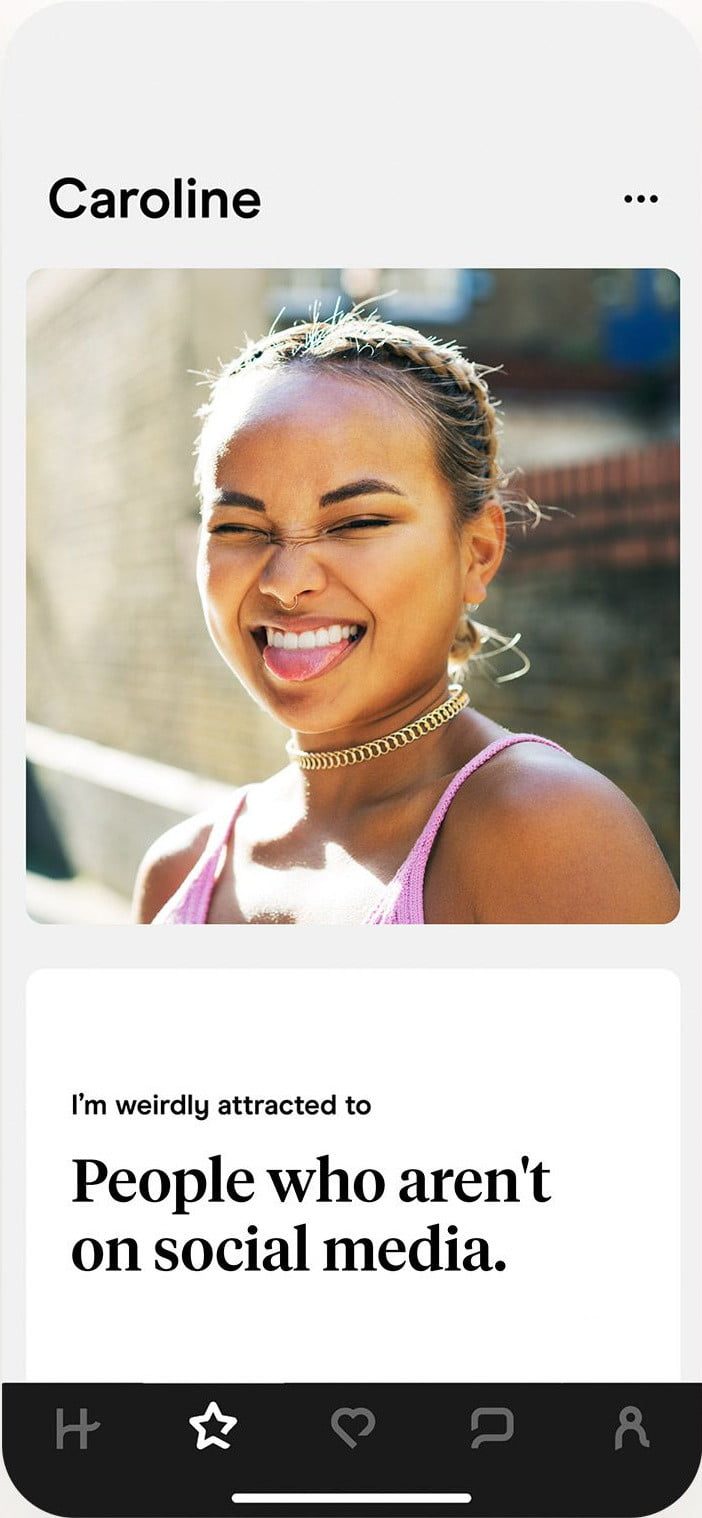Switch to the Hinge discover tab

click(x=77, y=1430)
